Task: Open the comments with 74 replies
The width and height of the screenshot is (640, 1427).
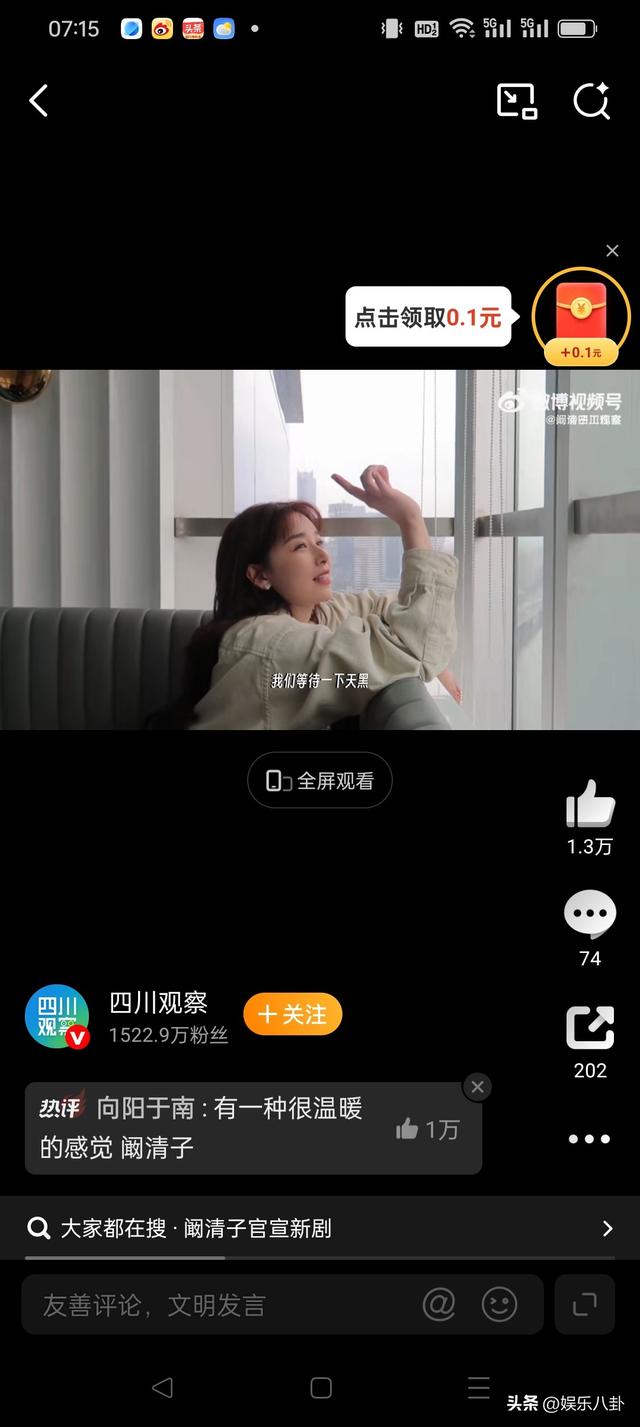Action: pyautogui.click(x=590, y=914)
